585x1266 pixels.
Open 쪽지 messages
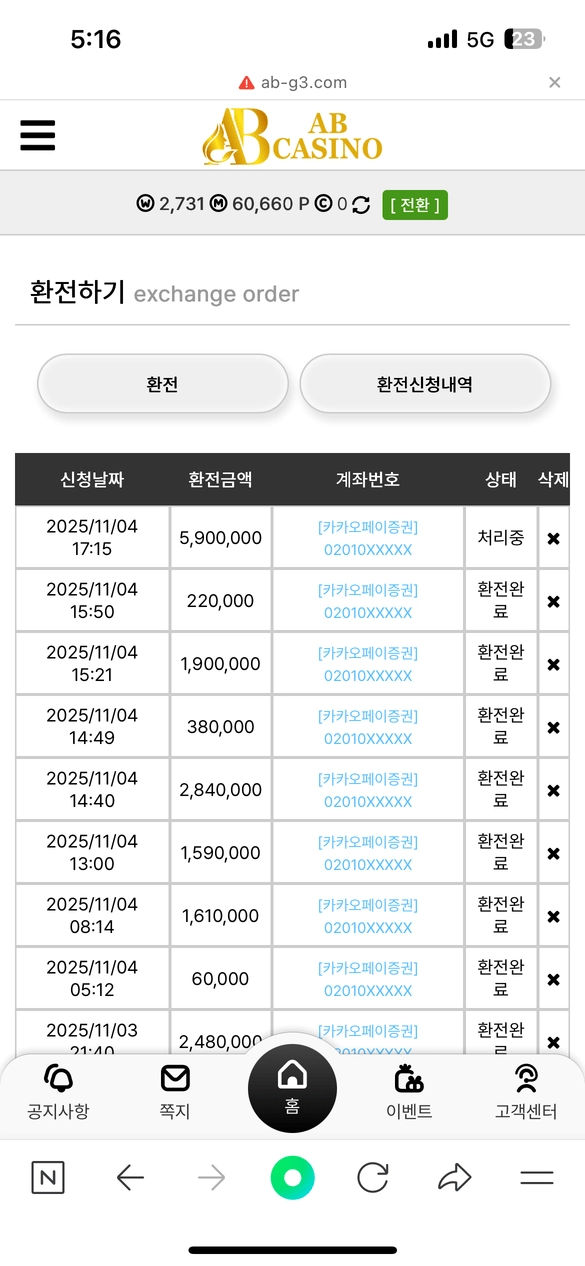pyautogui.click(x=175, y=1092)
